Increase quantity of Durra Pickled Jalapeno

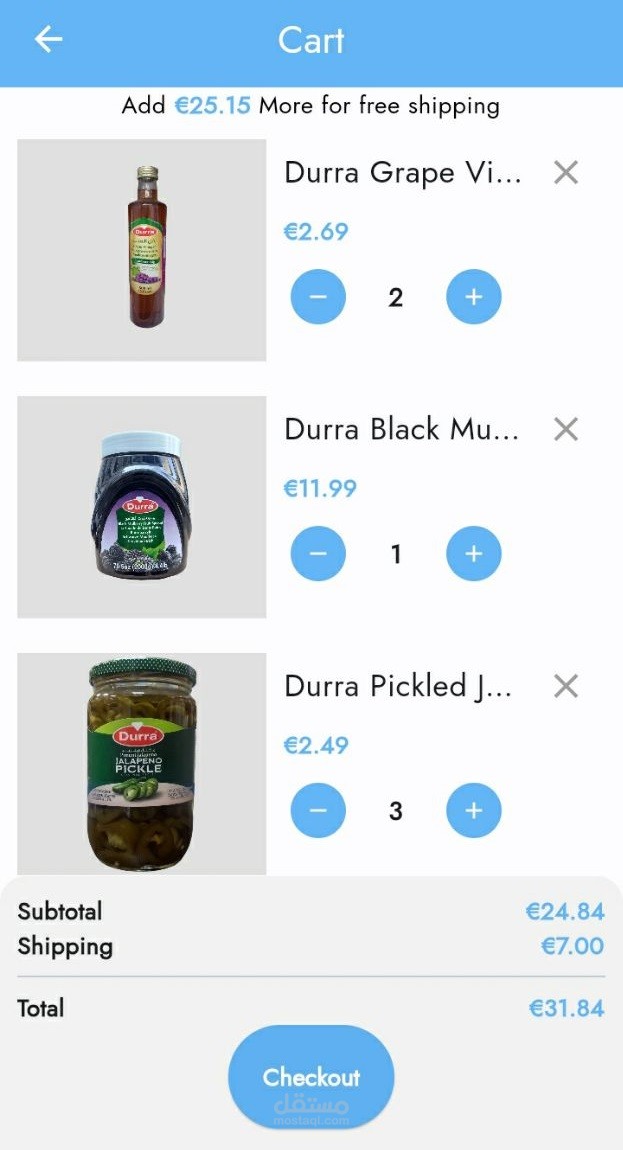[x=473, y=811]
